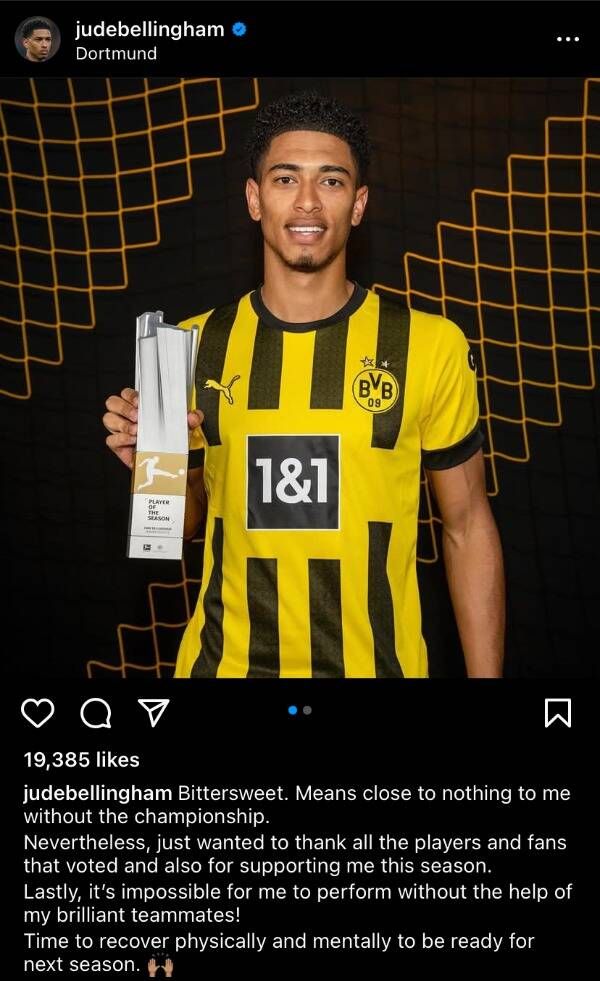Share the post via paper plane icon

coord(152,712)
